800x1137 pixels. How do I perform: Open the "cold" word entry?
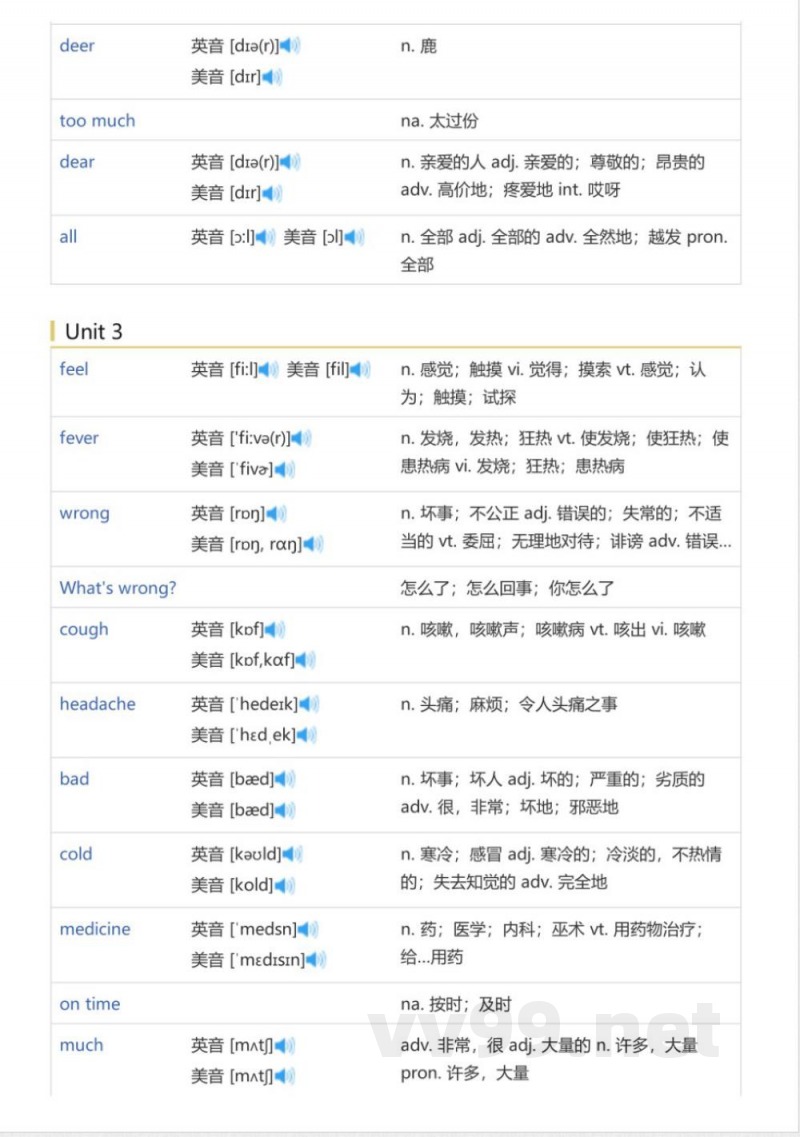point(74,854)
